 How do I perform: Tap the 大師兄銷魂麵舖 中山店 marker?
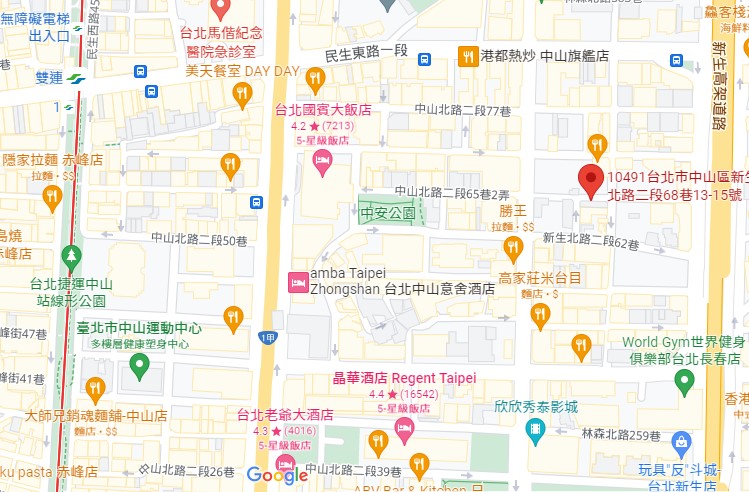tap(95, 389)
